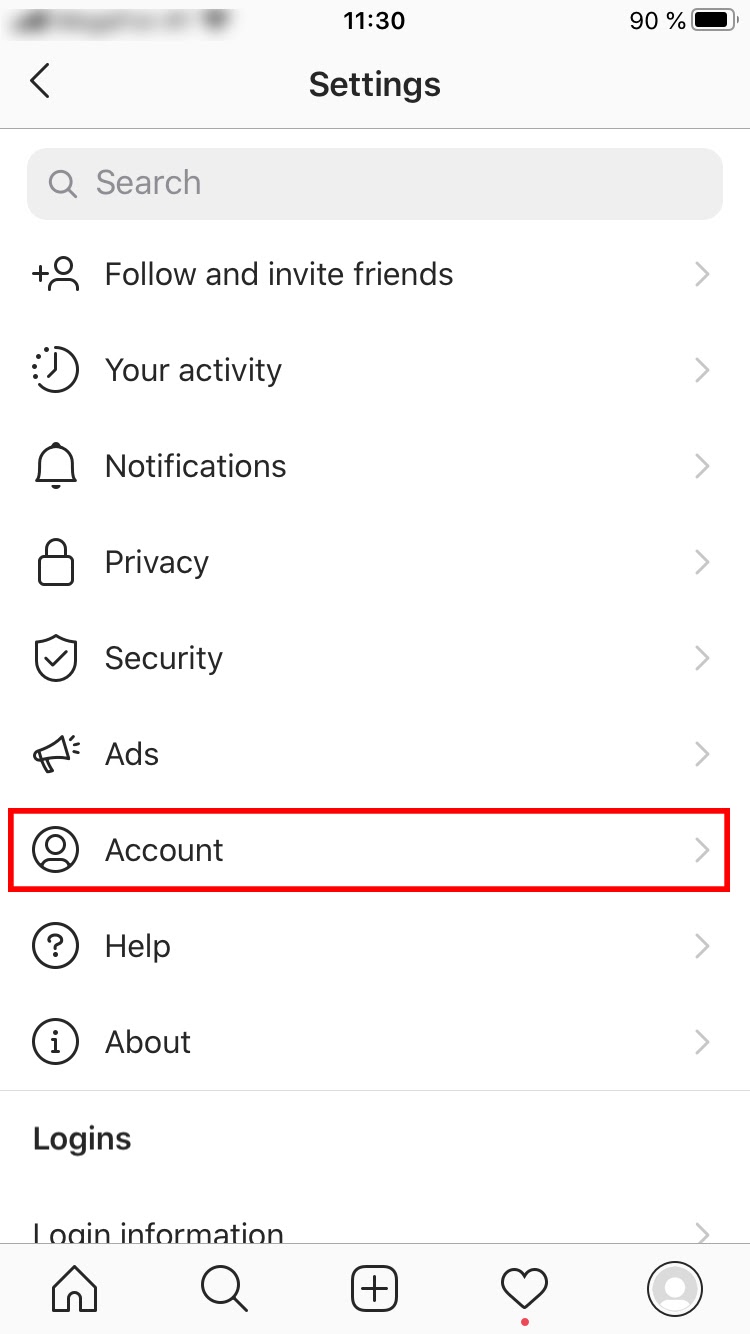Screen dimensions: 750x1334
Task: Open Notifications settings
Action: click(375, 466)
